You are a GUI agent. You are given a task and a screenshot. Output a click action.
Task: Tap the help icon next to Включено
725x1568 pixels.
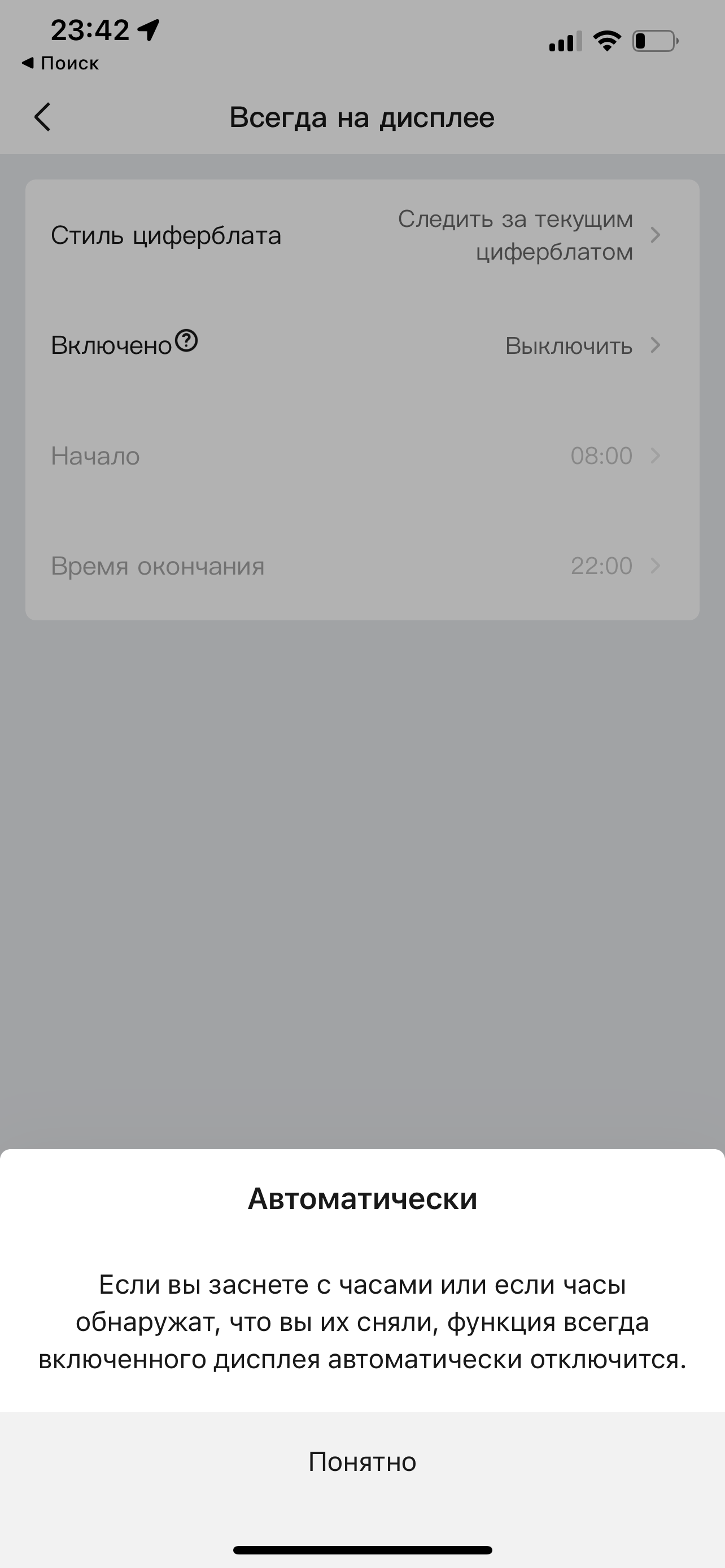click(x=186, y=341)
